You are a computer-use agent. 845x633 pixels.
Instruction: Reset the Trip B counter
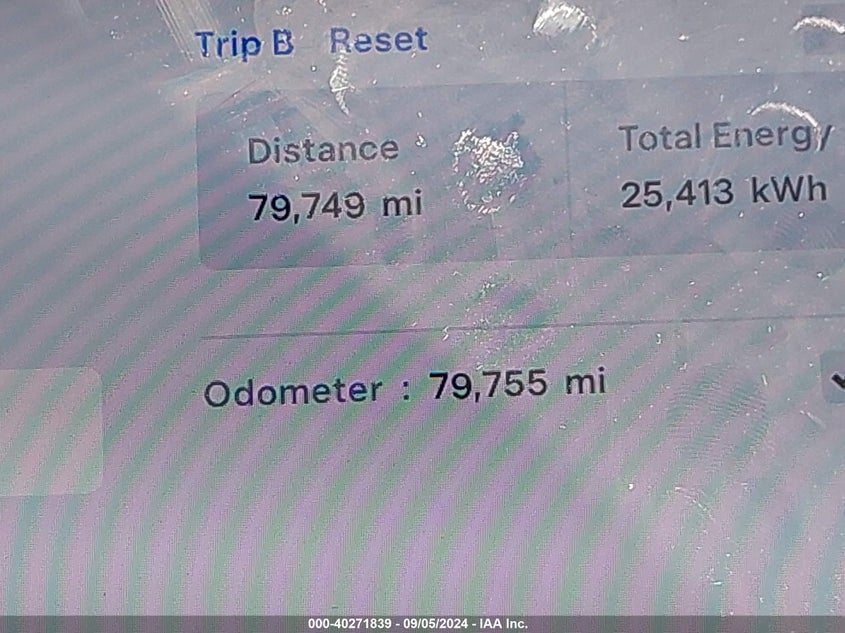[378, 41]
